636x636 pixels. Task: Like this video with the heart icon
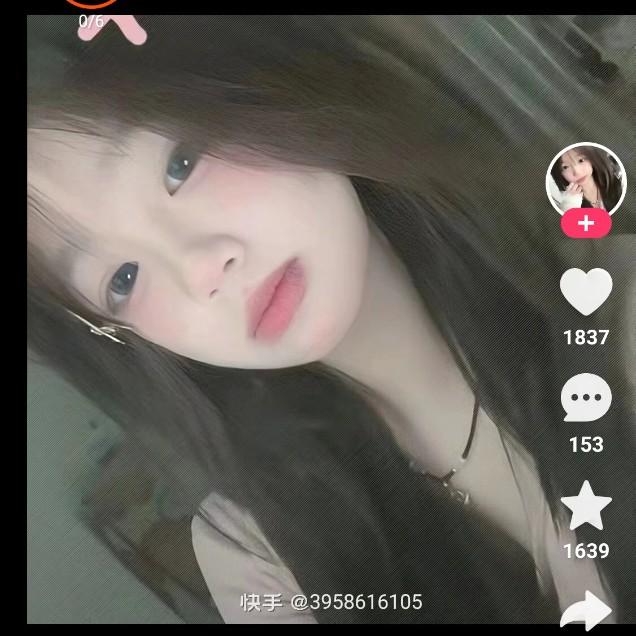[586, 291]
